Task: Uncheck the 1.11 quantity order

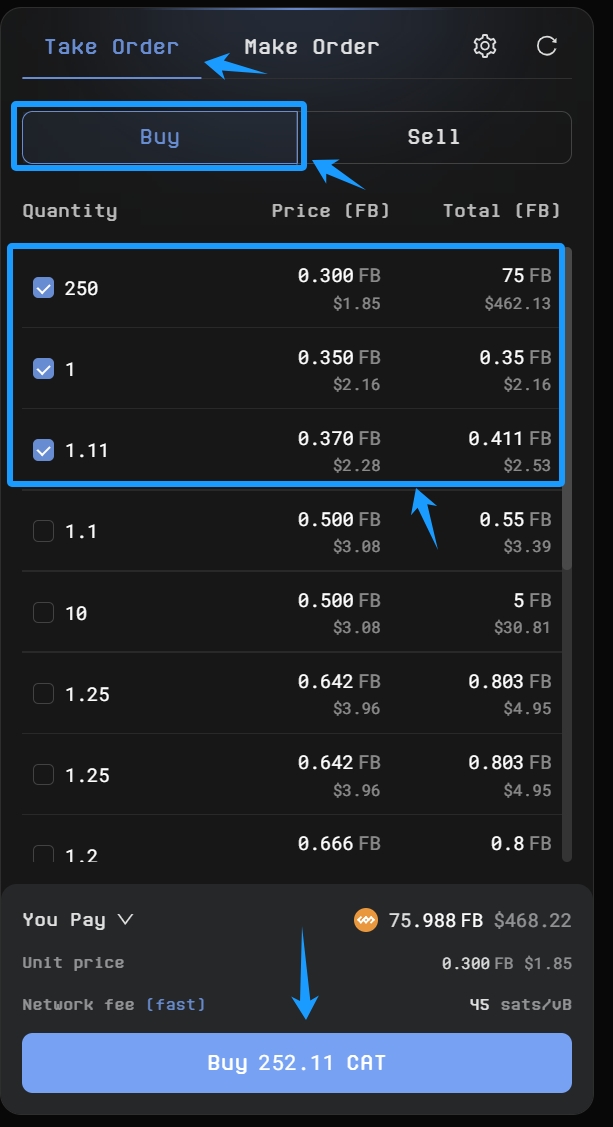Action: pyautogui.click(x=44, y=450)
